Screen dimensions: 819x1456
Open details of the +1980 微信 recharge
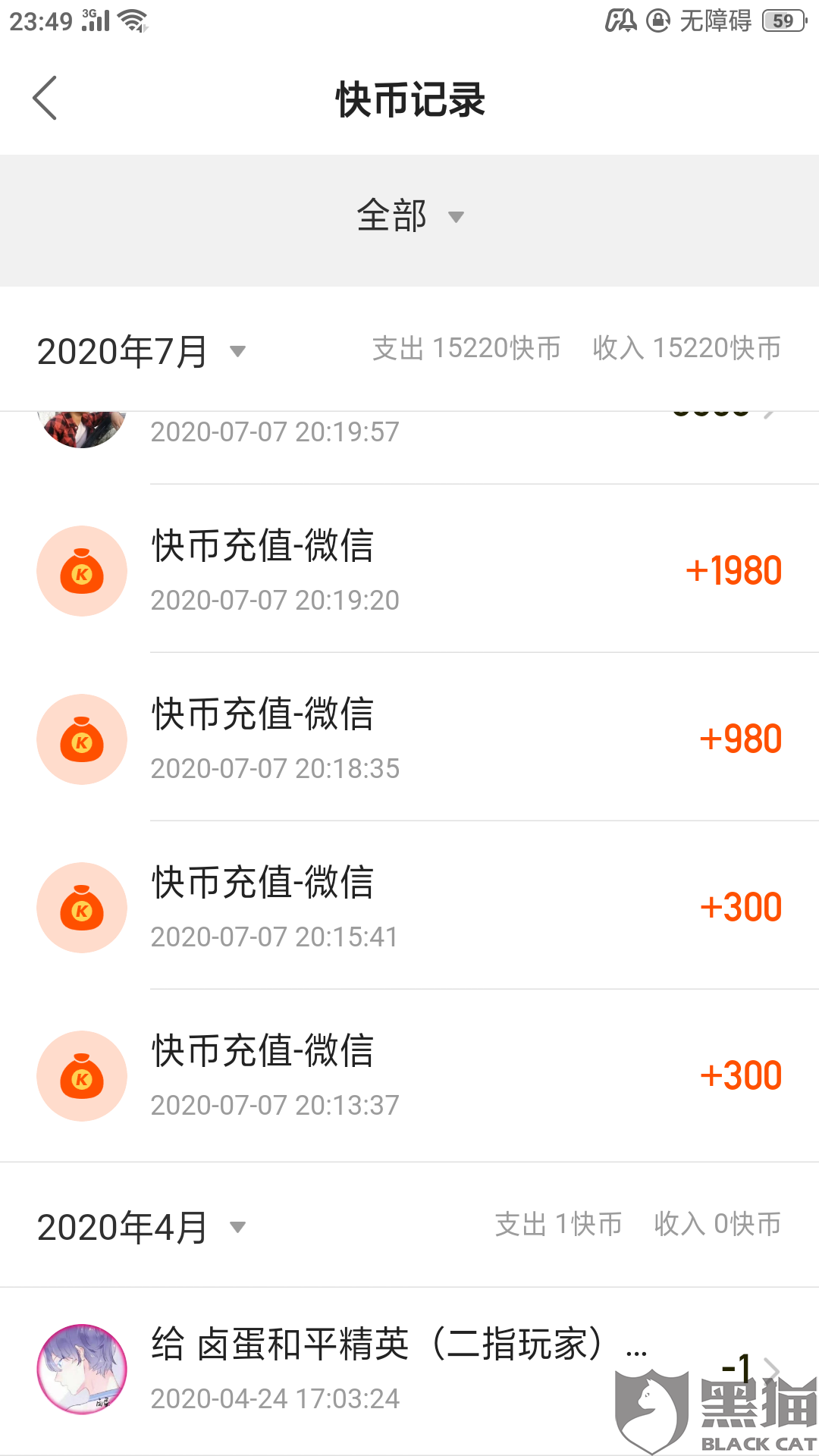[409, 570]
